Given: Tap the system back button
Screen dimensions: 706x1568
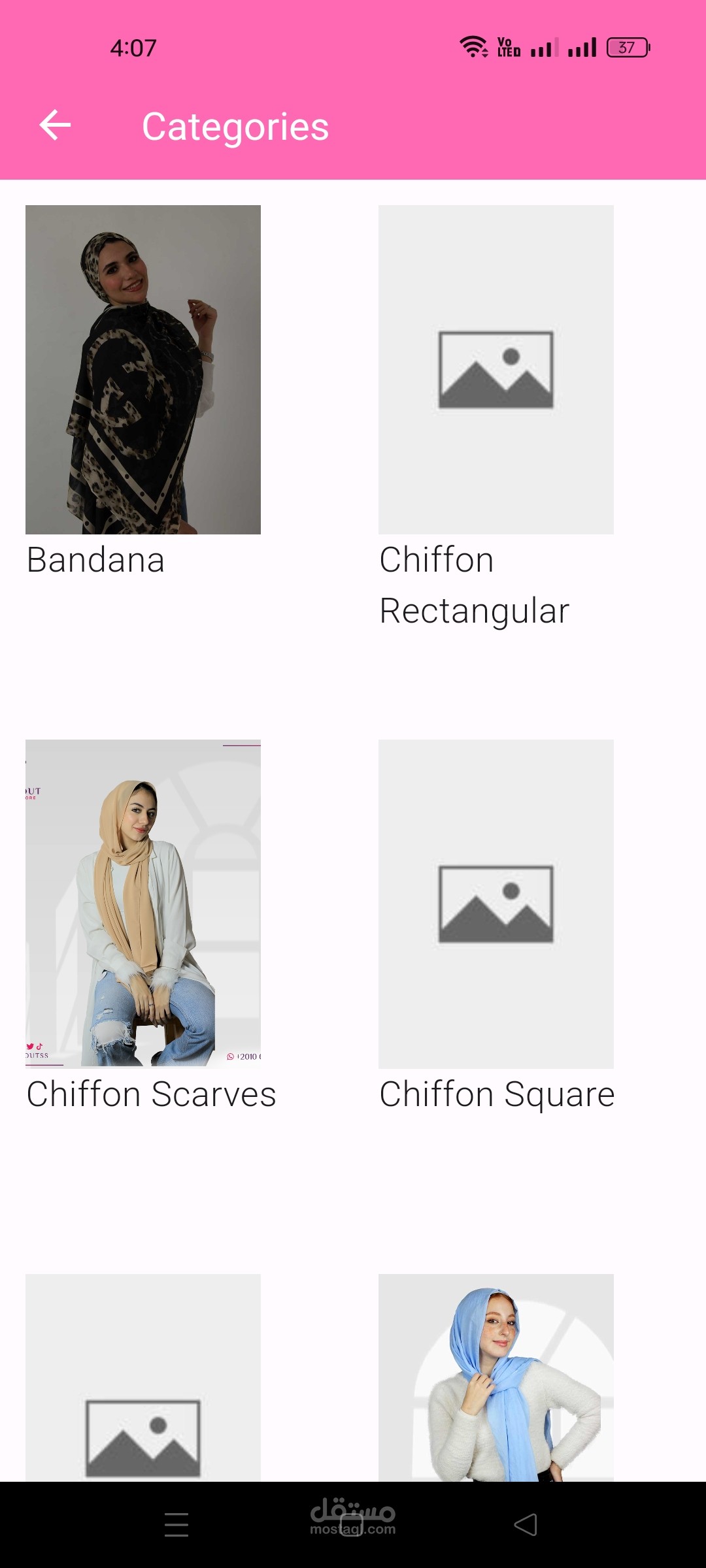Looking at the screenshot, I should pyautogui.click(x=526, y=1525).
